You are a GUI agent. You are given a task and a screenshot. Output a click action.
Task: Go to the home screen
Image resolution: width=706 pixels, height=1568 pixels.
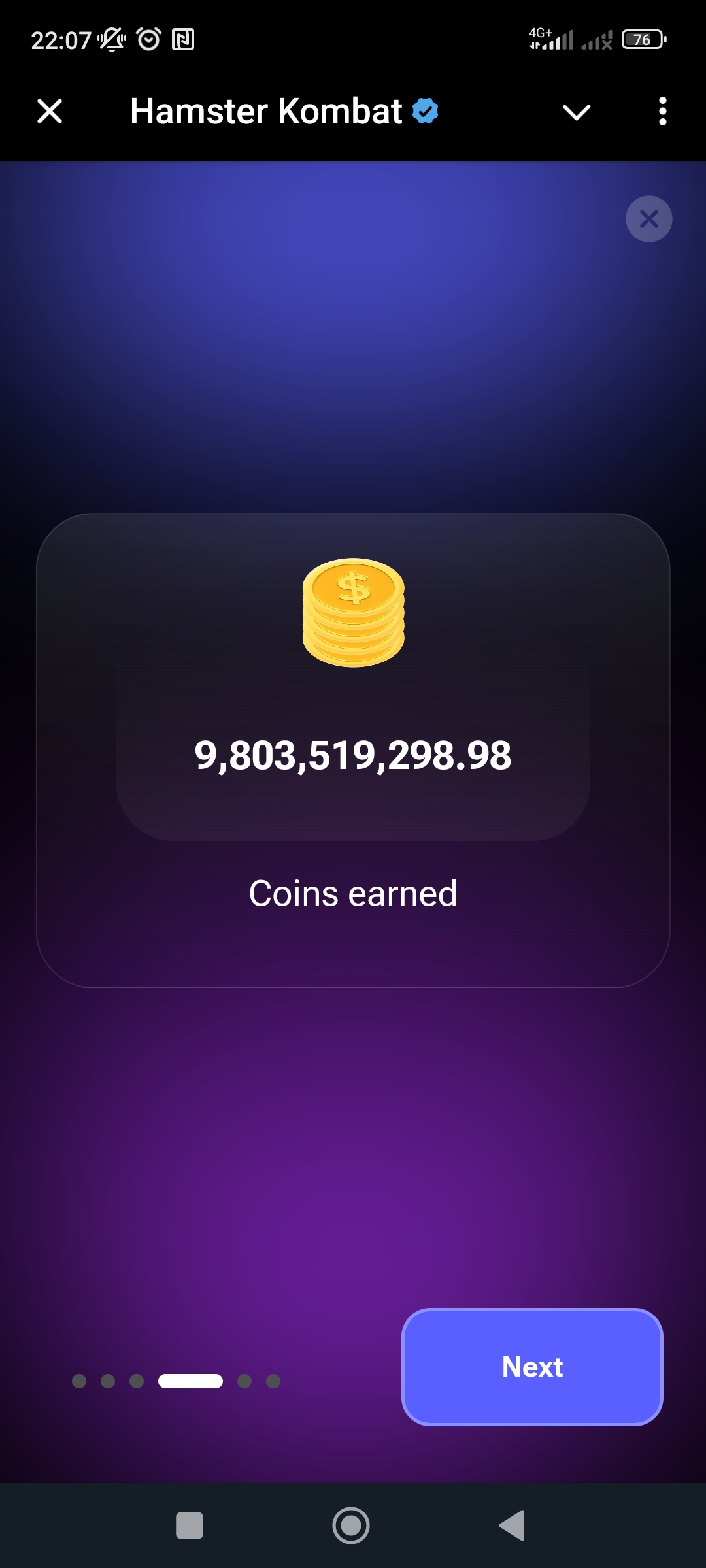point(351,1526)
